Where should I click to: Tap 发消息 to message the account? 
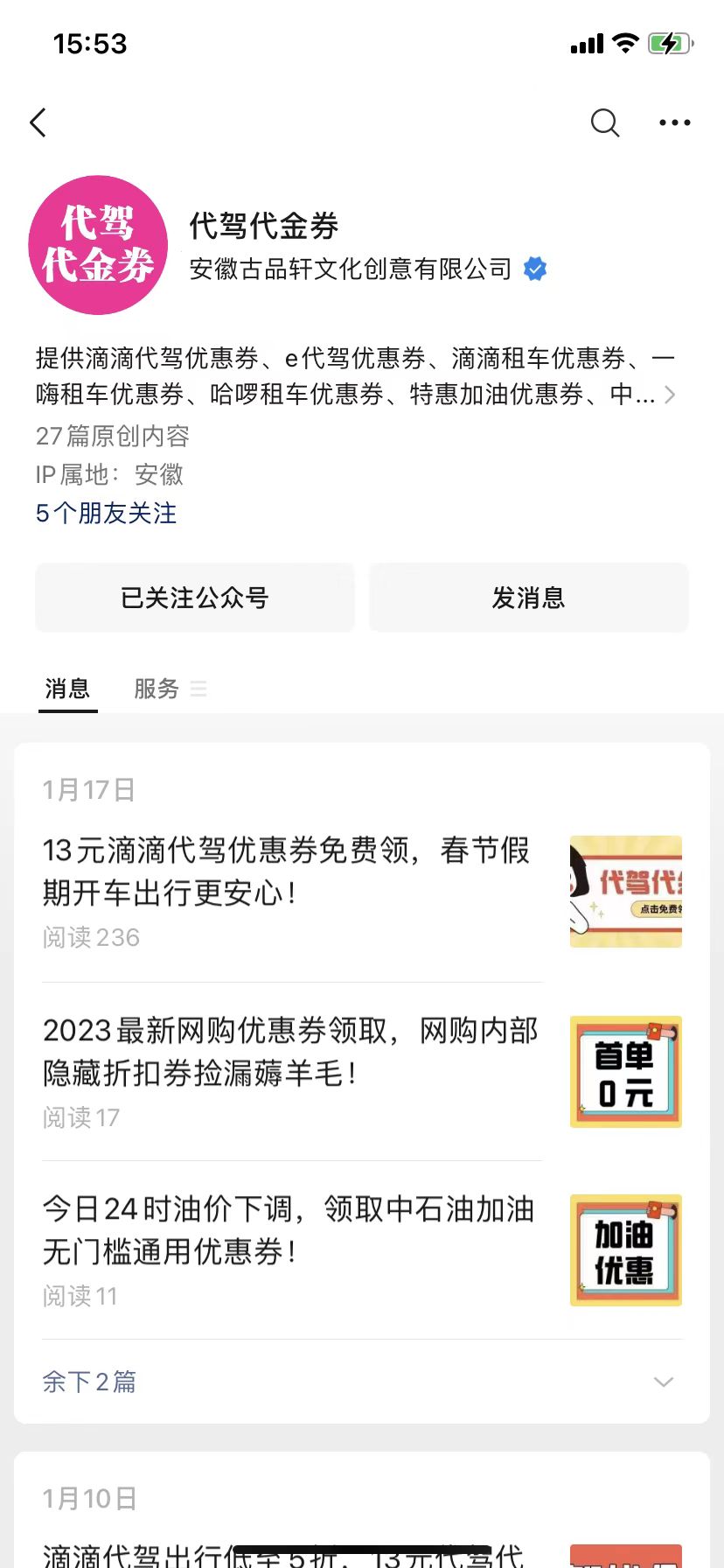click(528, 598)
